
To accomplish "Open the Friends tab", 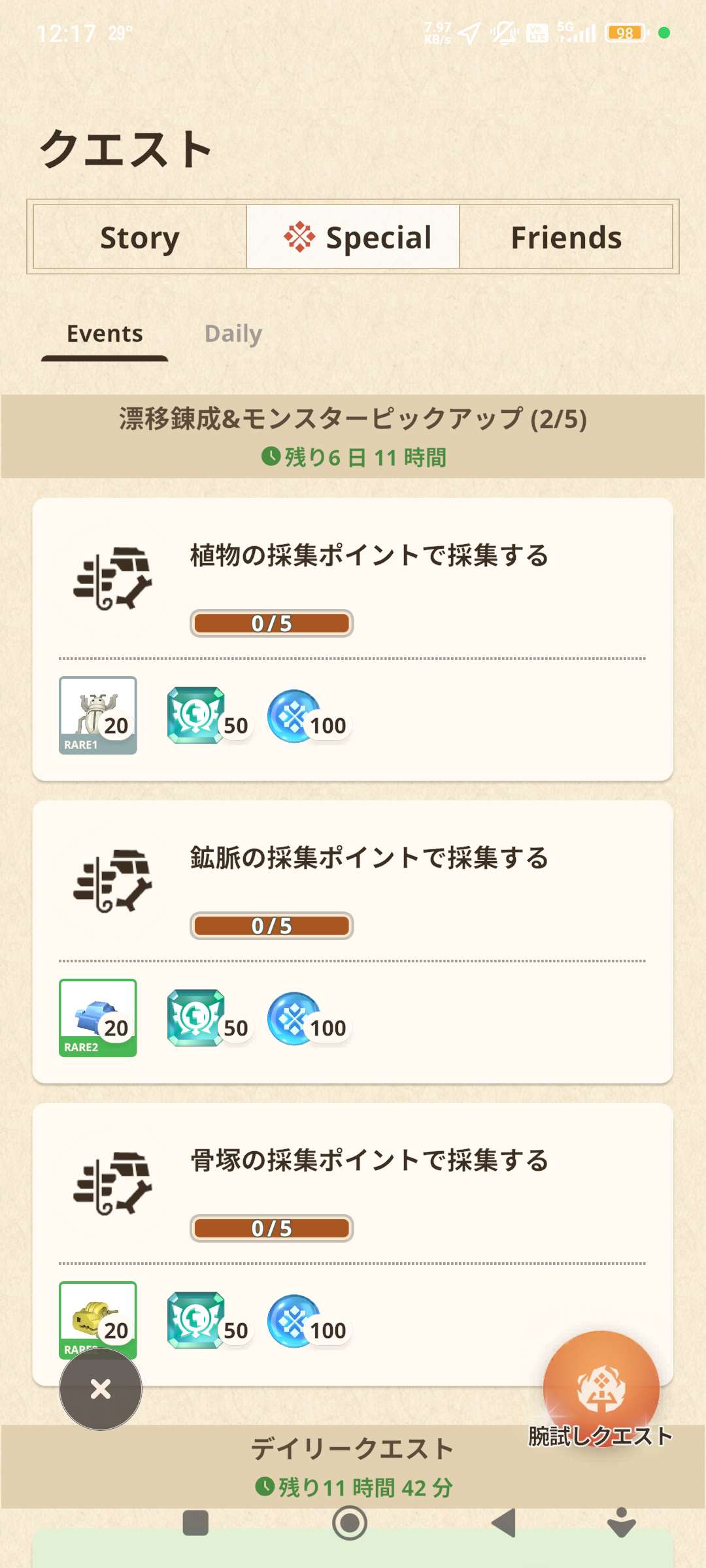I will pos(566,237).
